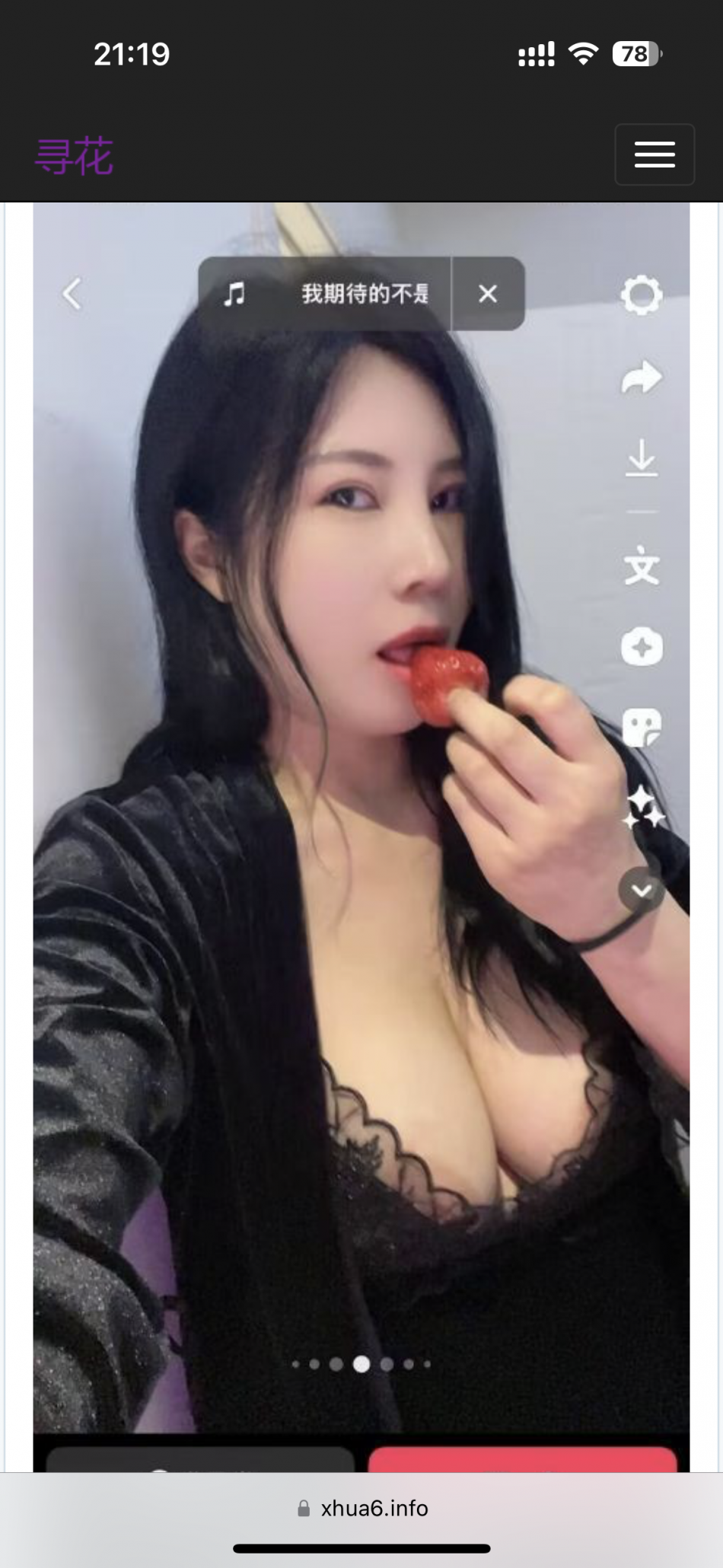
Task: Open the posted photo in full view
Action: (x=361, y=837)
